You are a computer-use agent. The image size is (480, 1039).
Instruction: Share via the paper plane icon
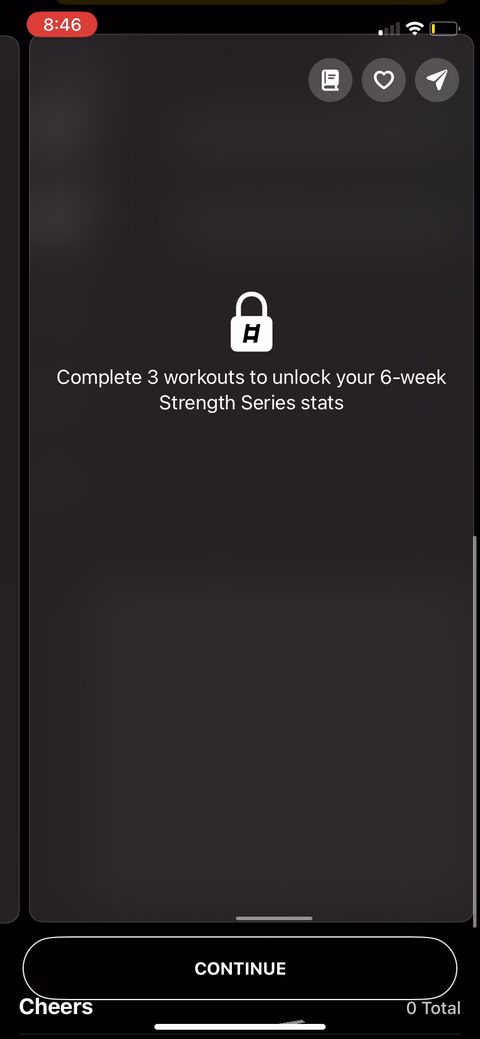pos(436,80)
